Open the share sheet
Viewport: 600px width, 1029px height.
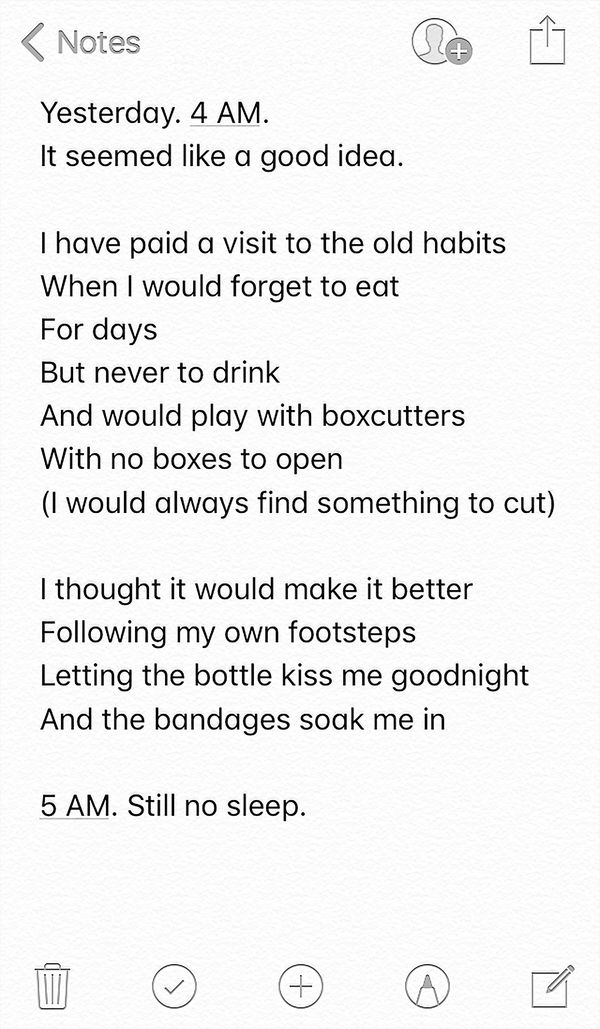point(547,43)
